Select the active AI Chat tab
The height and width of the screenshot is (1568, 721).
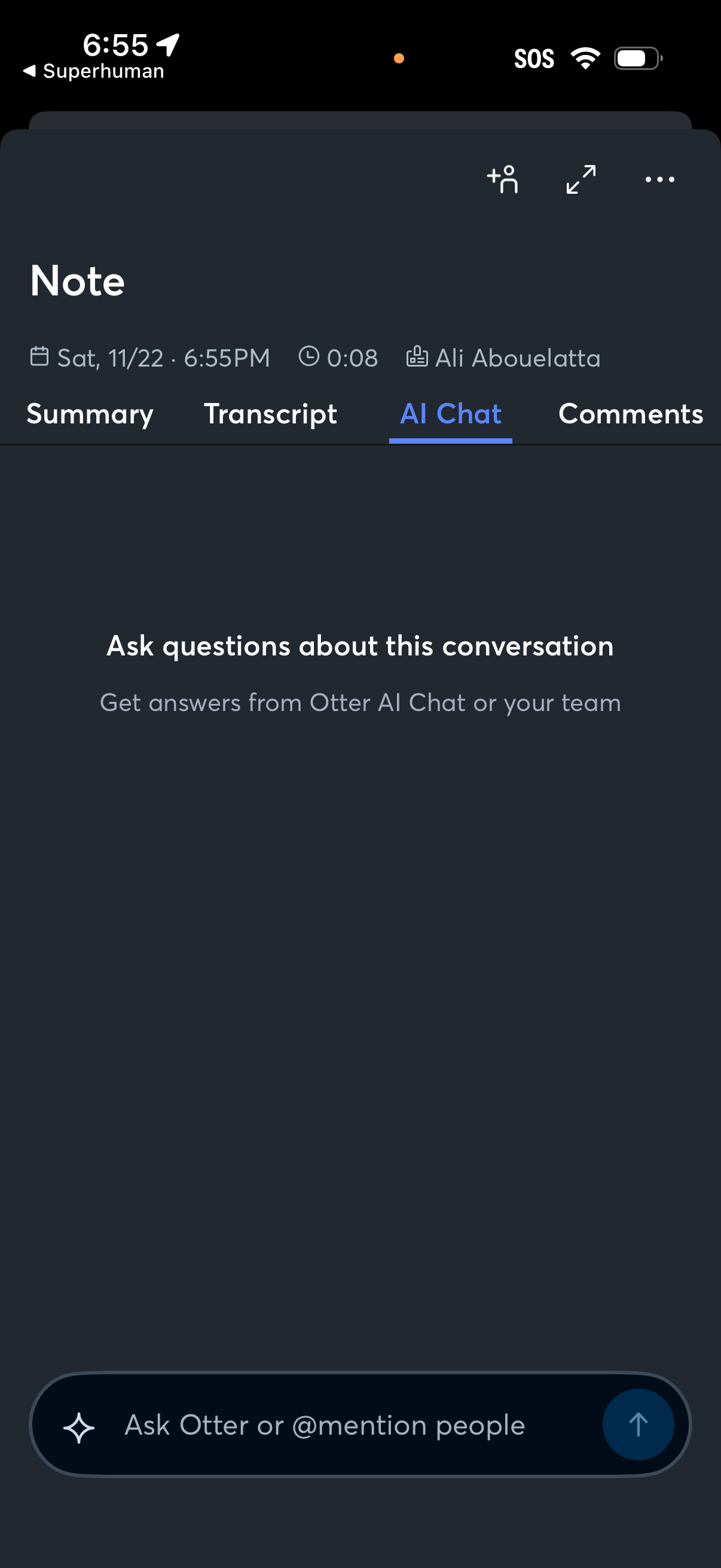coord(450,414)
